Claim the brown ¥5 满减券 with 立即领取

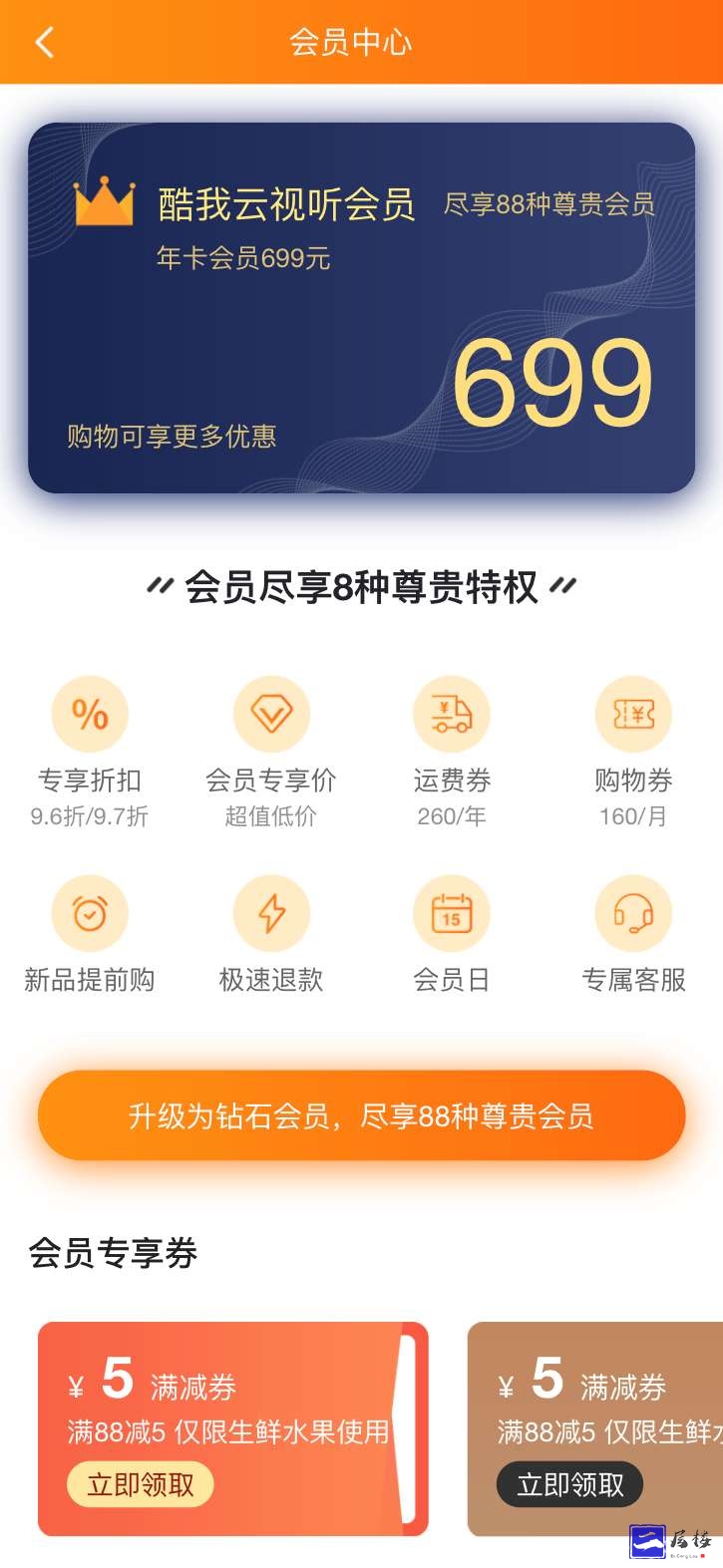570,1484
